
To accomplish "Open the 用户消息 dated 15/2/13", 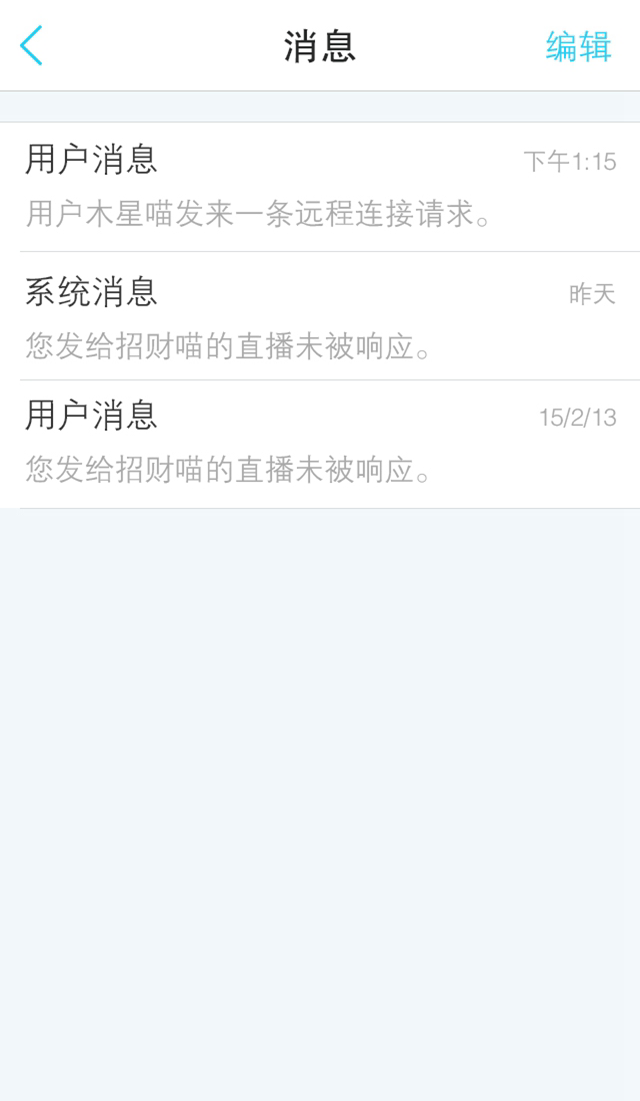I will [x=320, y=444].
